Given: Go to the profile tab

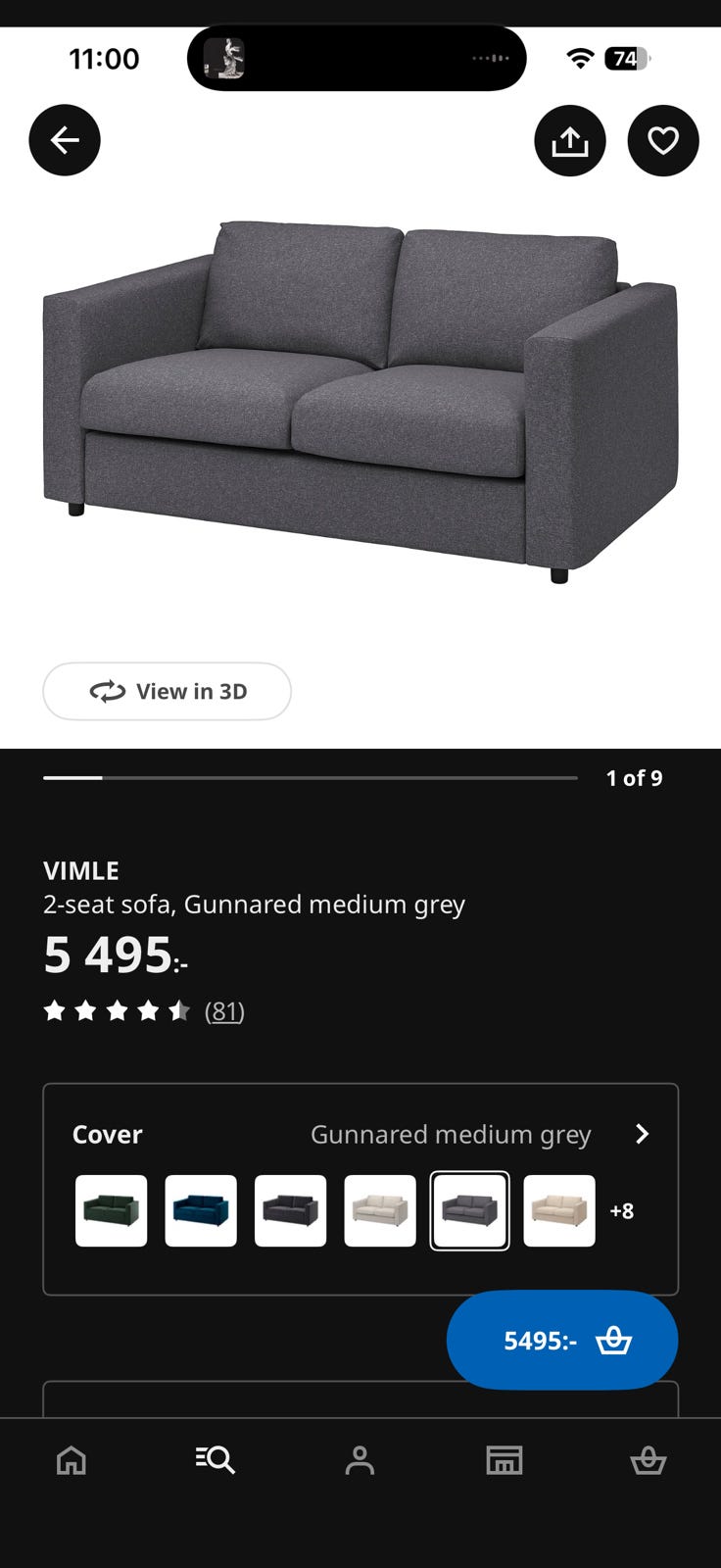Looking at the screenshot, I should tap(360, 1460).
